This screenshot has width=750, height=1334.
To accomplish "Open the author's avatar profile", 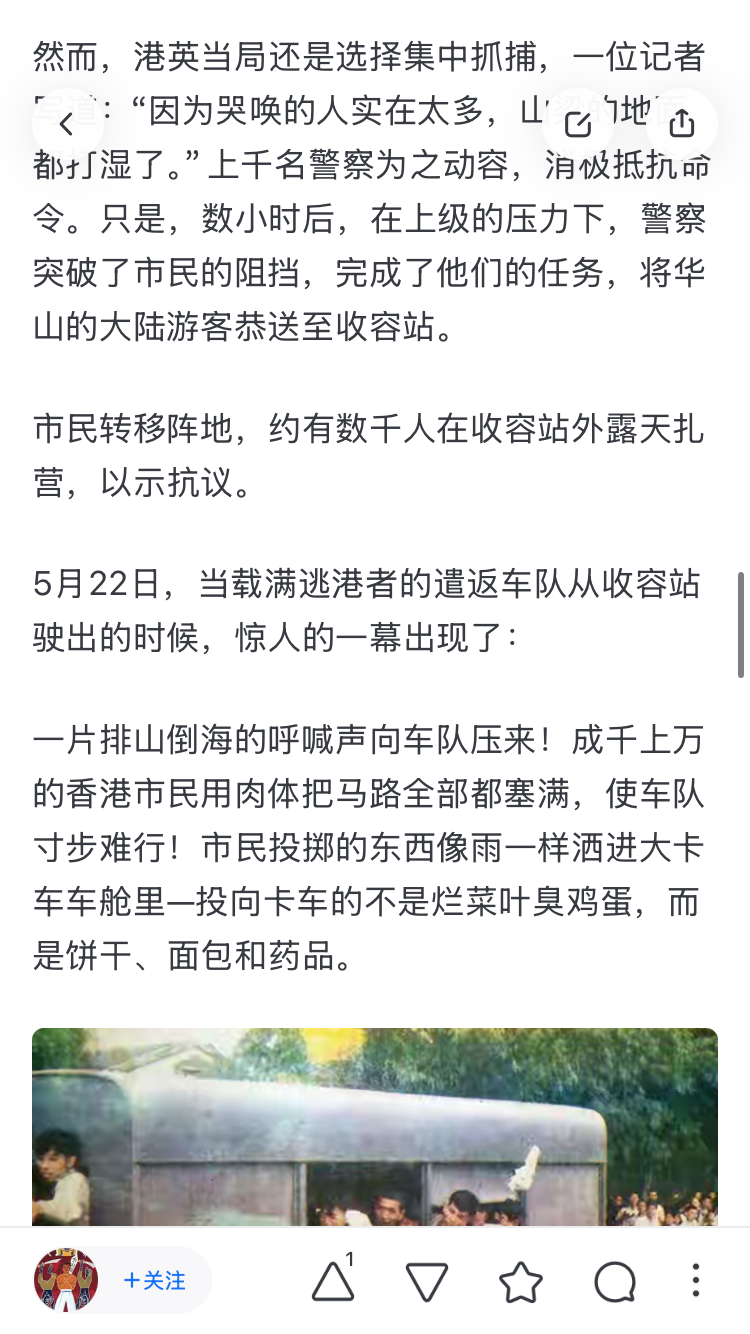I will point(66,1280).
